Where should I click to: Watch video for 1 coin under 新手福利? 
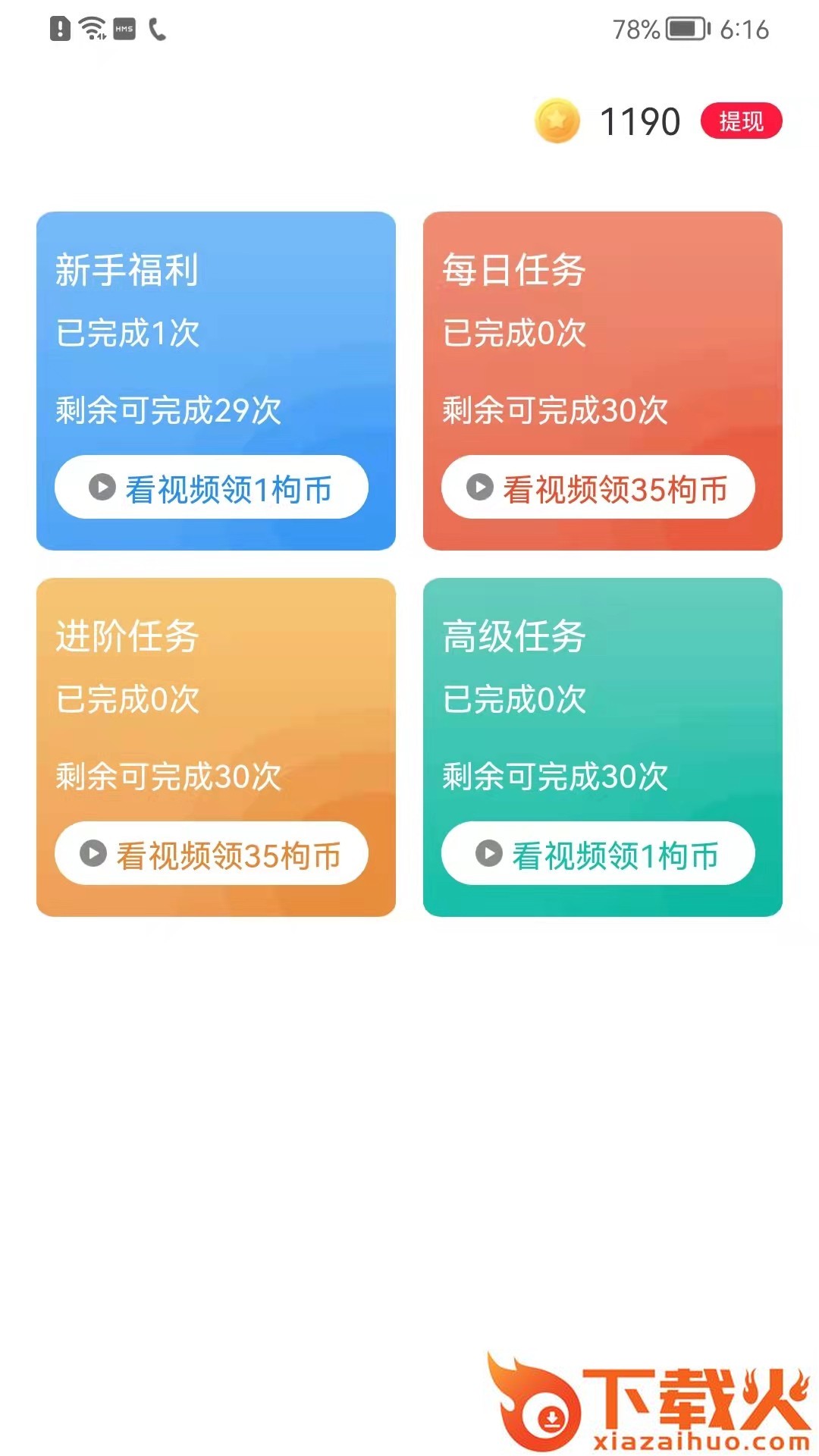click(212, 488)
